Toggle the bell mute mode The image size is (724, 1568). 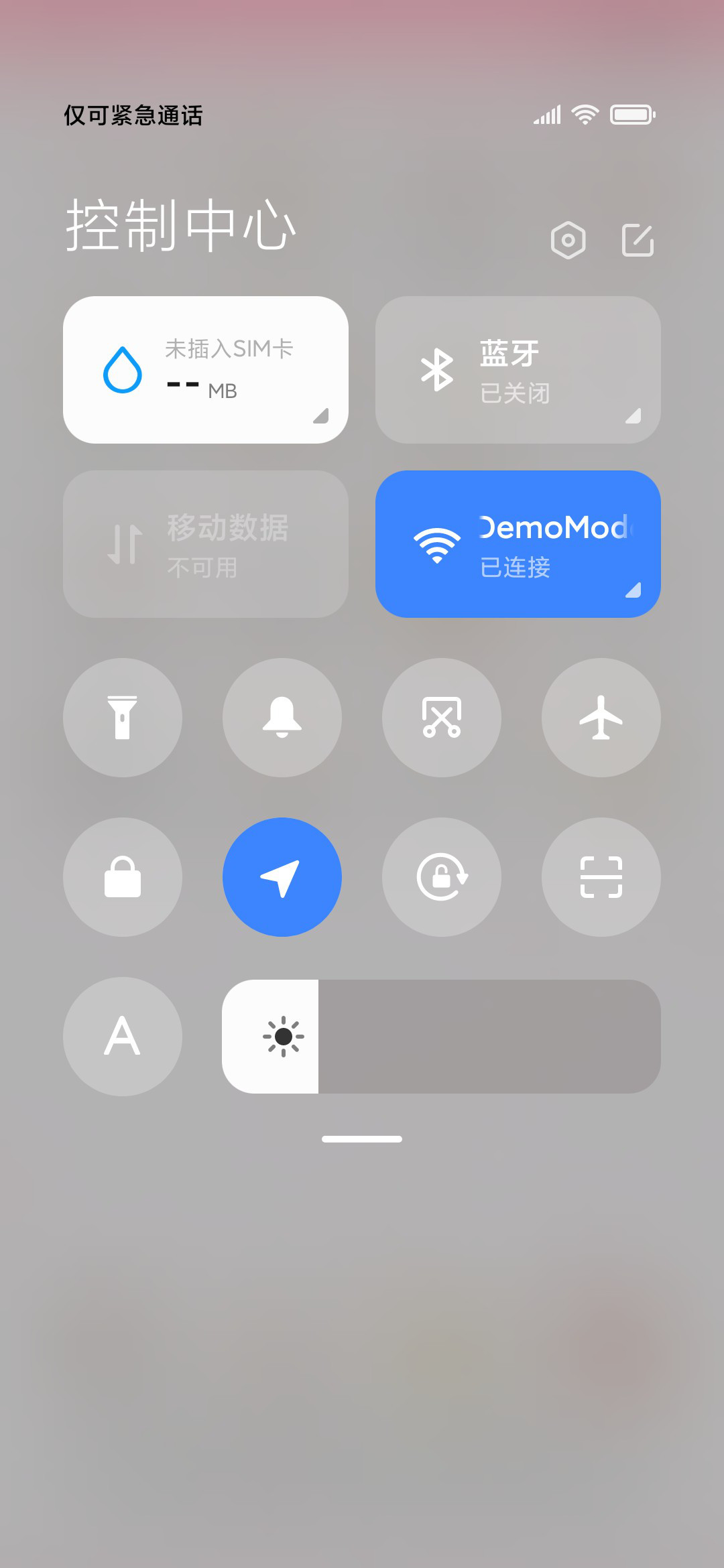pos(282,718)
